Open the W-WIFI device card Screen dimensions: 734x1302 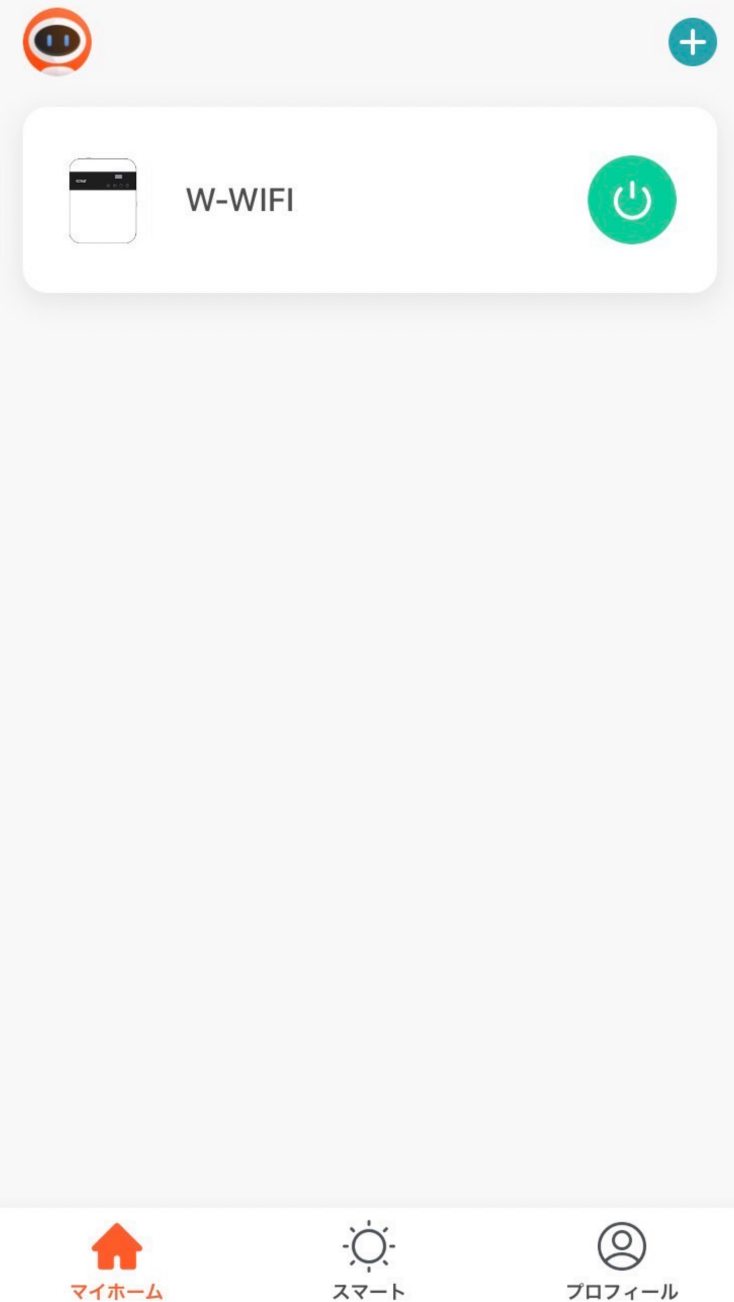pos(369,200)
